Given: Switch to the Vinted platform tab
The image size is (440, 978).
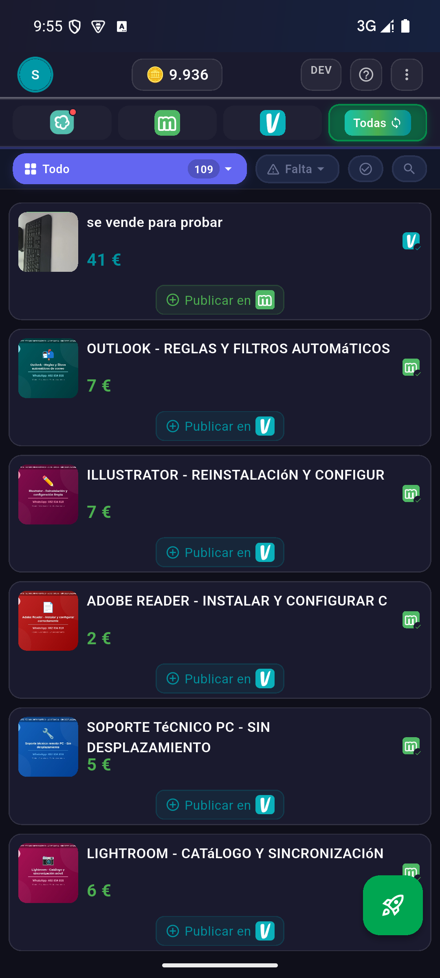Looking at the screenshot, I should pyautogui.click(x=273, y=122).
